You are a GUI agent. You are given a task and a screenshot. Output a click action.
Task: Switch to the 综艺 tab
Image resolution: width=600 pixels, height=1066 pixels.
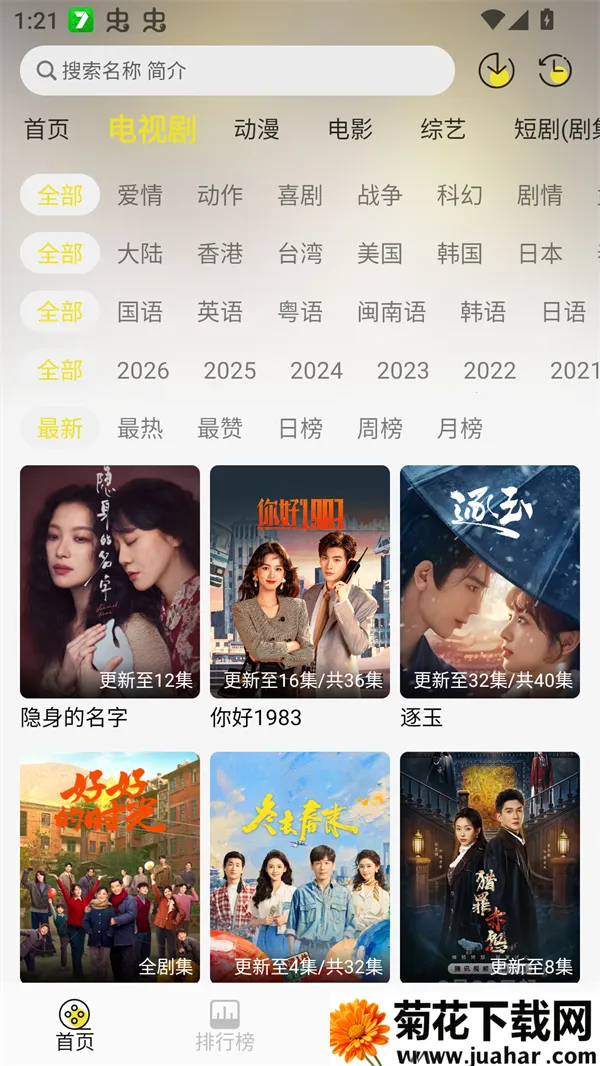coord(443,129)
